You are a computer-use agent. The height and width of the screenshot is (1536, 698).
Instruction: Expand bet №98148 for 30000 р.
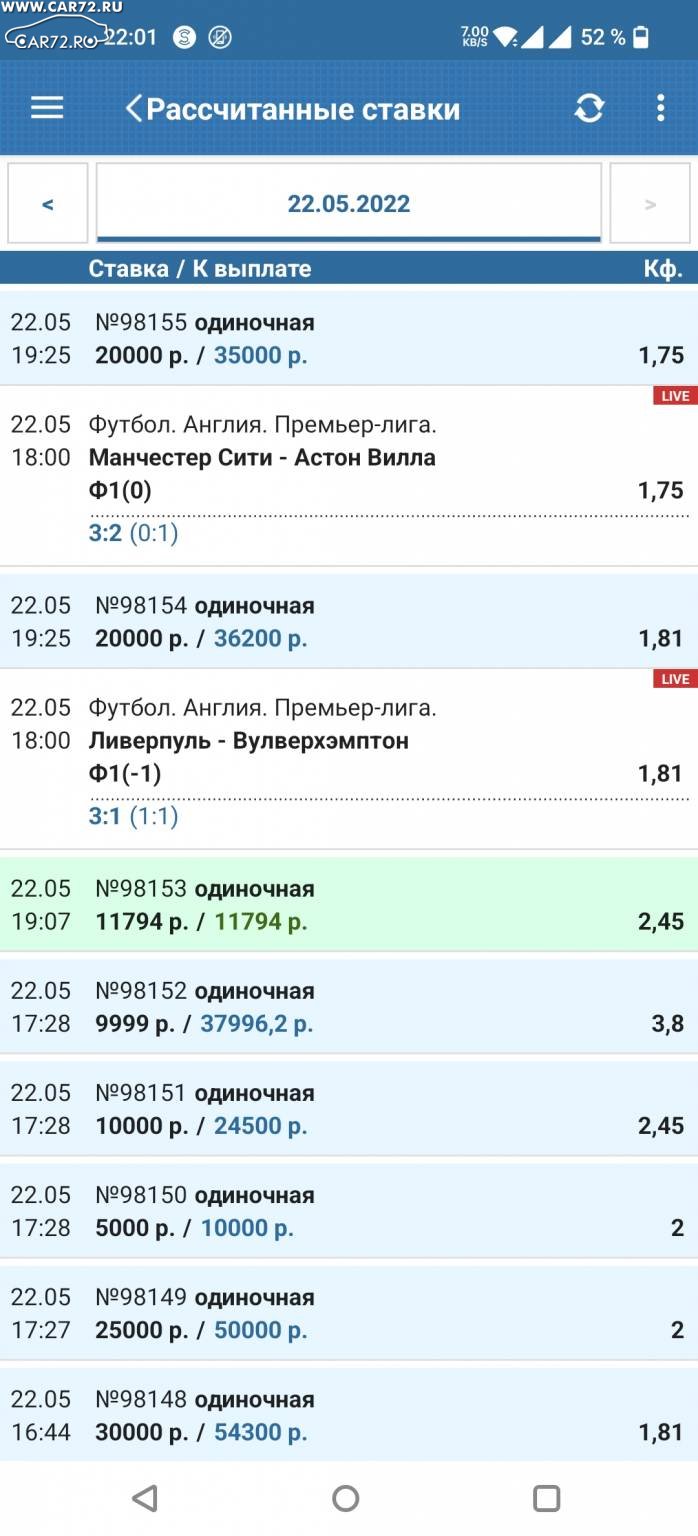[349, 1414]
